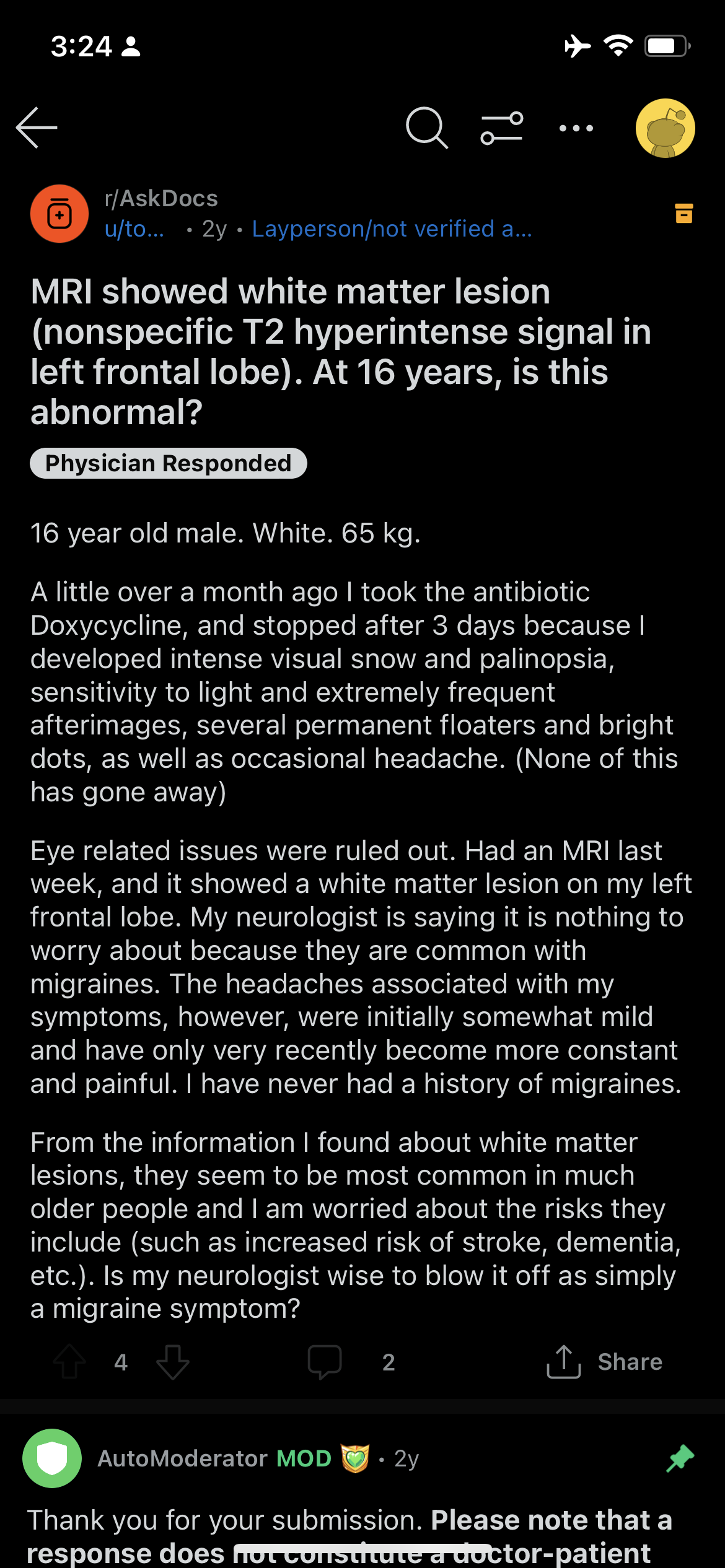Open the three-dot overflow menu
The height and width of the screenshot is (1568, 725).
pos(576,128)
